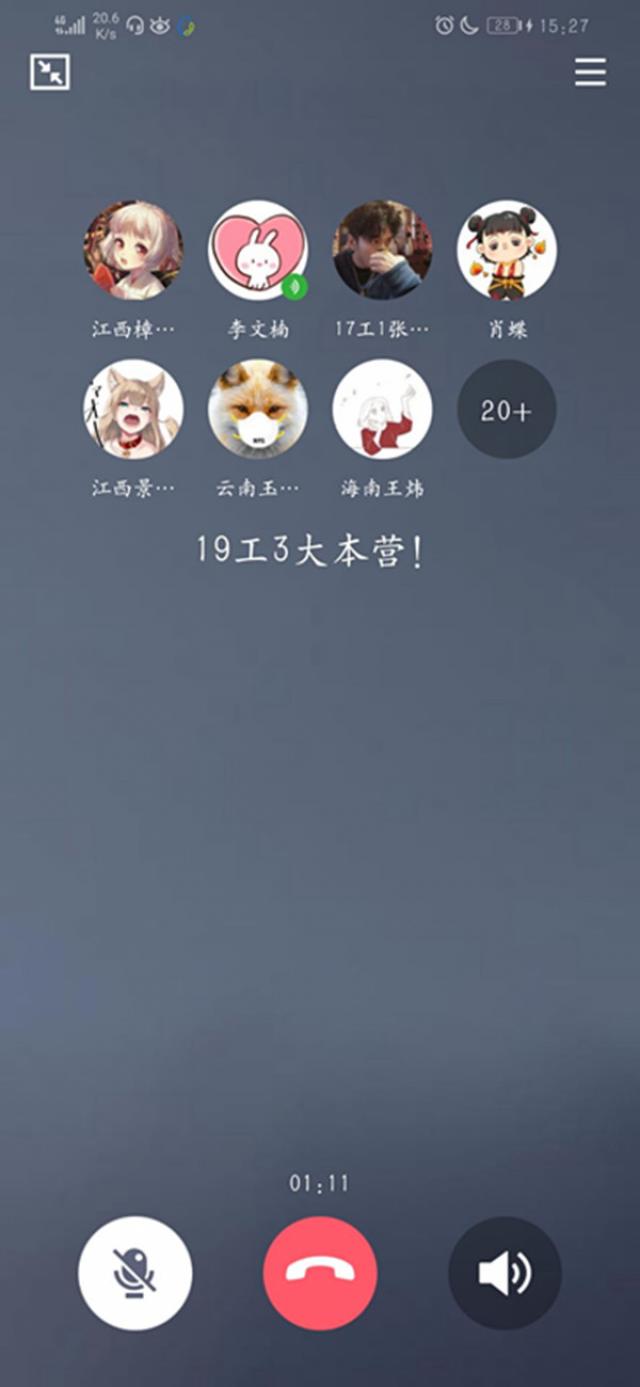The height and width of the screenshot is (1387, 640).
Task: Open the hamburger menu
Action: point(590,72)
